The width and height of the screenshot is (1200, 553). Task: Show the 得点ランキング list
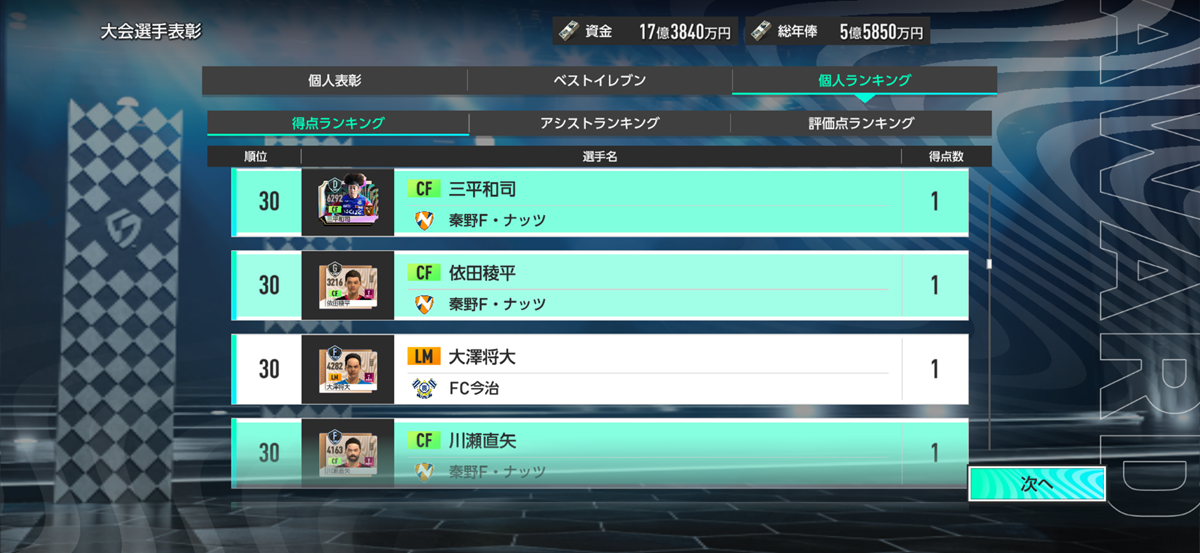338,123
